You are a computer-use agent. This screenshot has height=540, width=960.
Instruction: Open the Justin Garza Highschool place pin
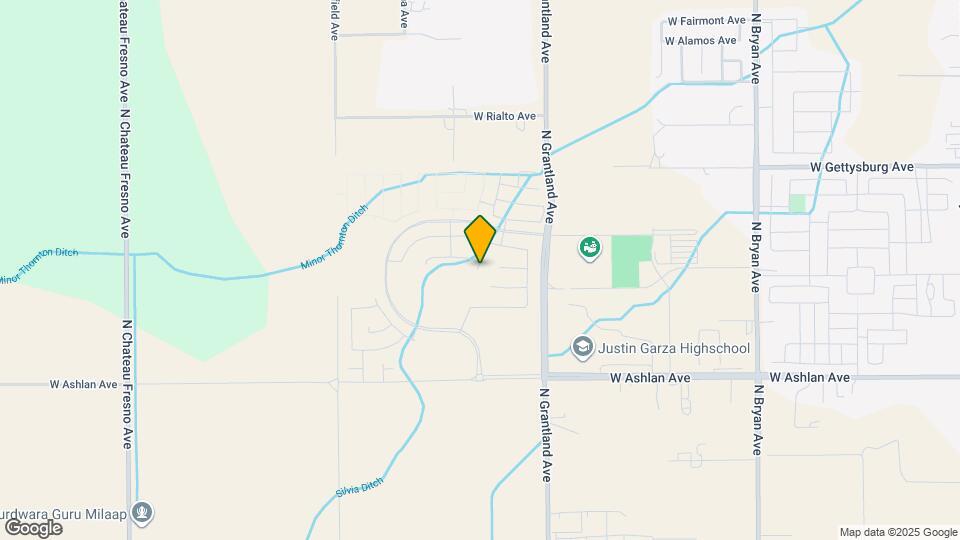582,347
